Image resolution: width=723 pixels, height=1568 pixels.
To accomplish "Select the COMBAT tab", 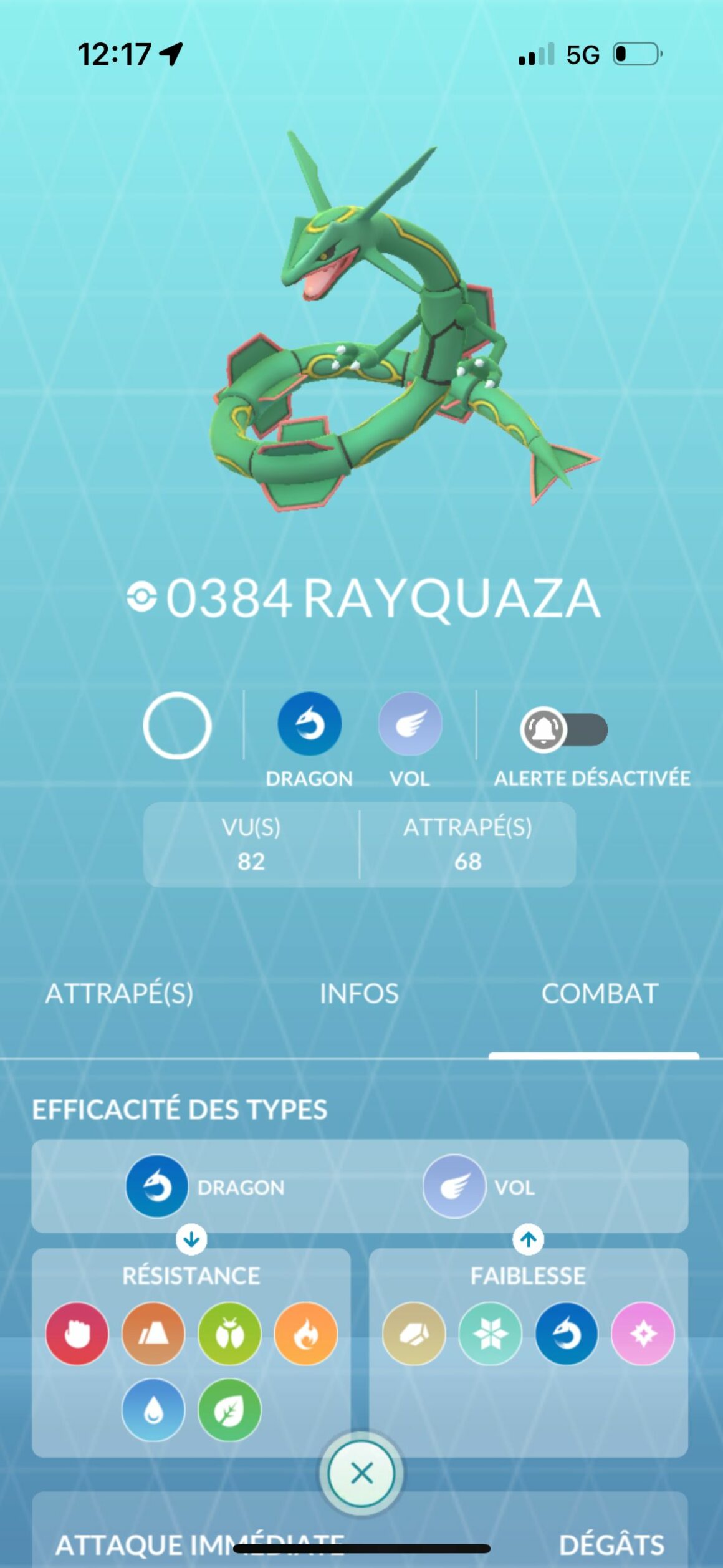I will coord(600,993).
